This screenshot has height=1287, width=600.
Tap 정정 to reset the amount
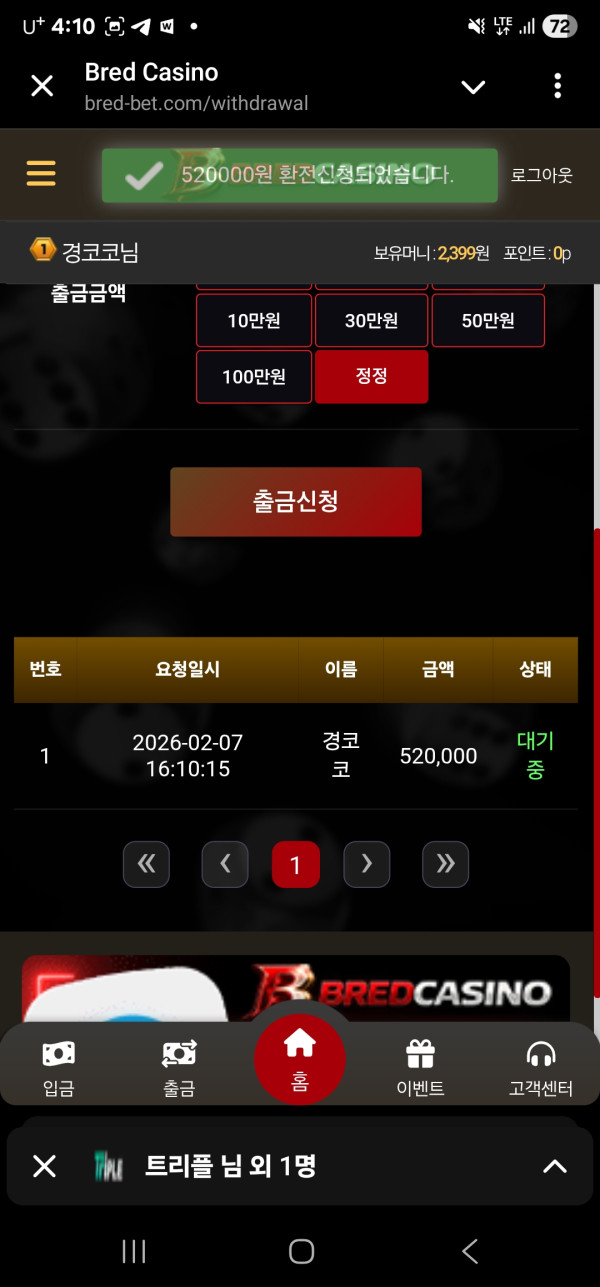coord(371,377)
